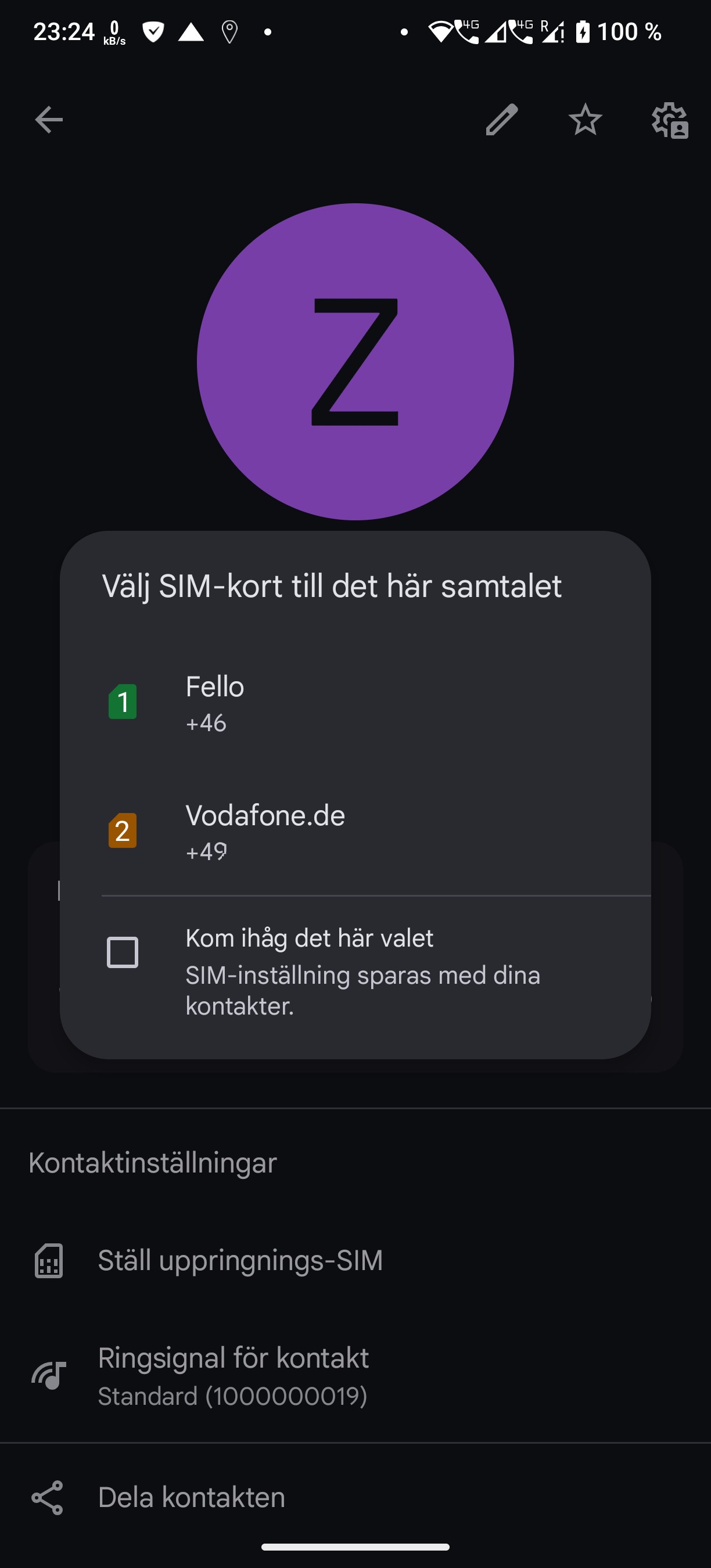Edit the contact with the pencil icon
The image size is (711, 1568).
pos(502,119)
